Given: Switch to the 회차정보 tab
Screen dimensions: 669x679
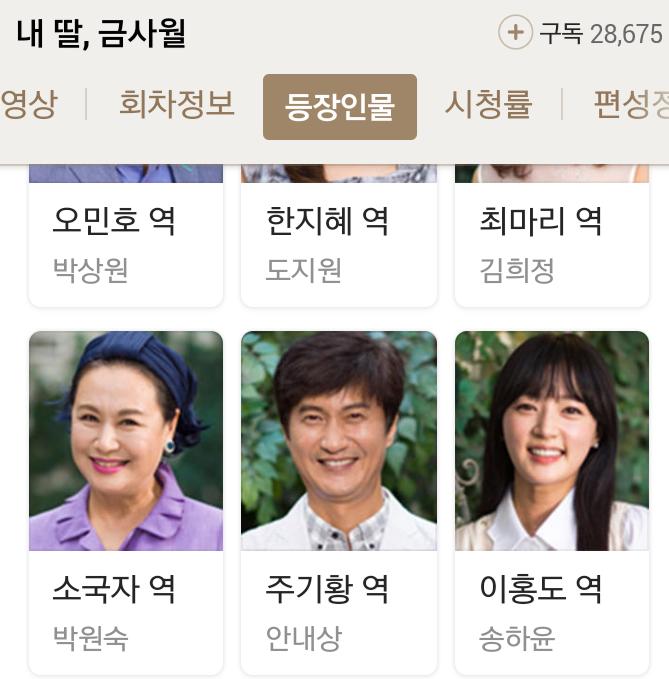Looking at the screenshot, I should coord(177,104).
